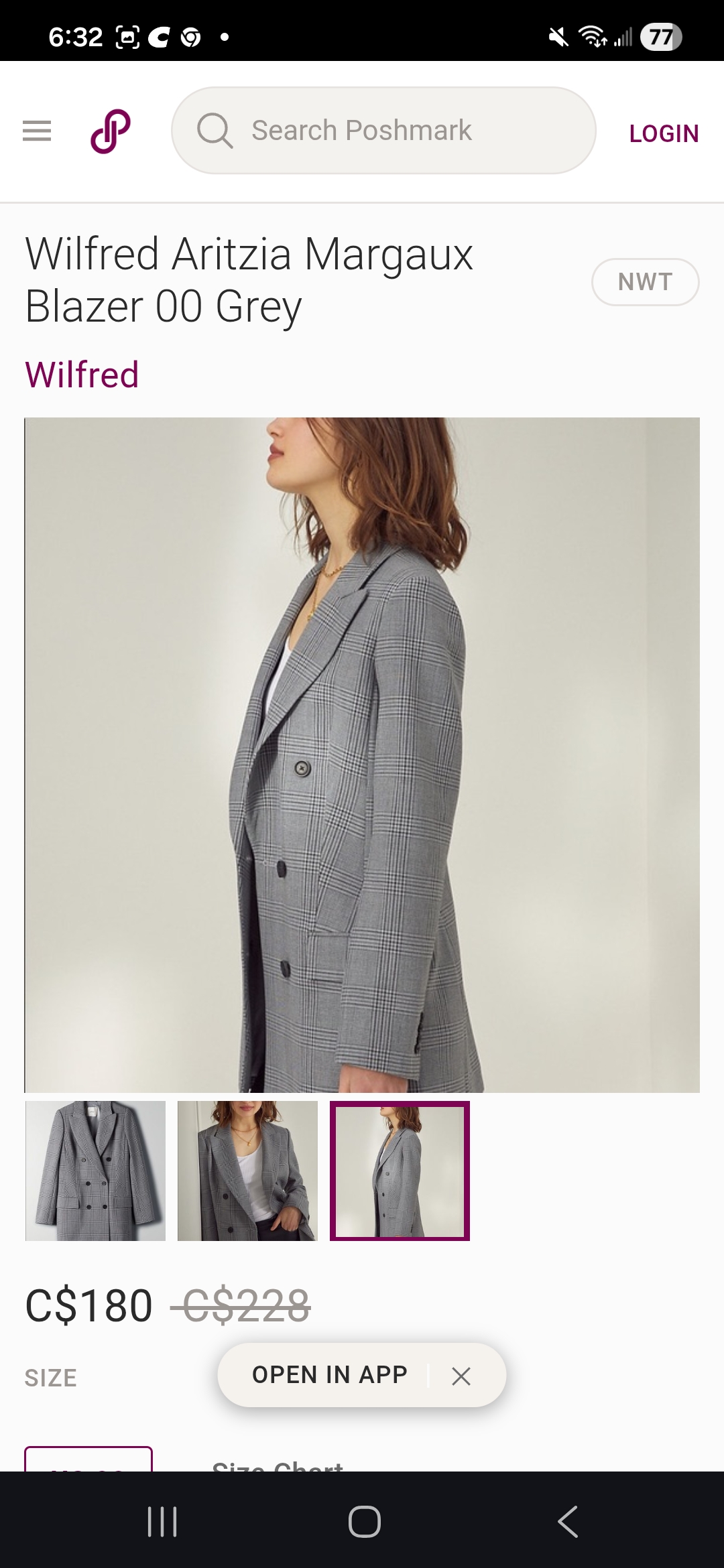Open the recent apps view

coord(162,1521)
